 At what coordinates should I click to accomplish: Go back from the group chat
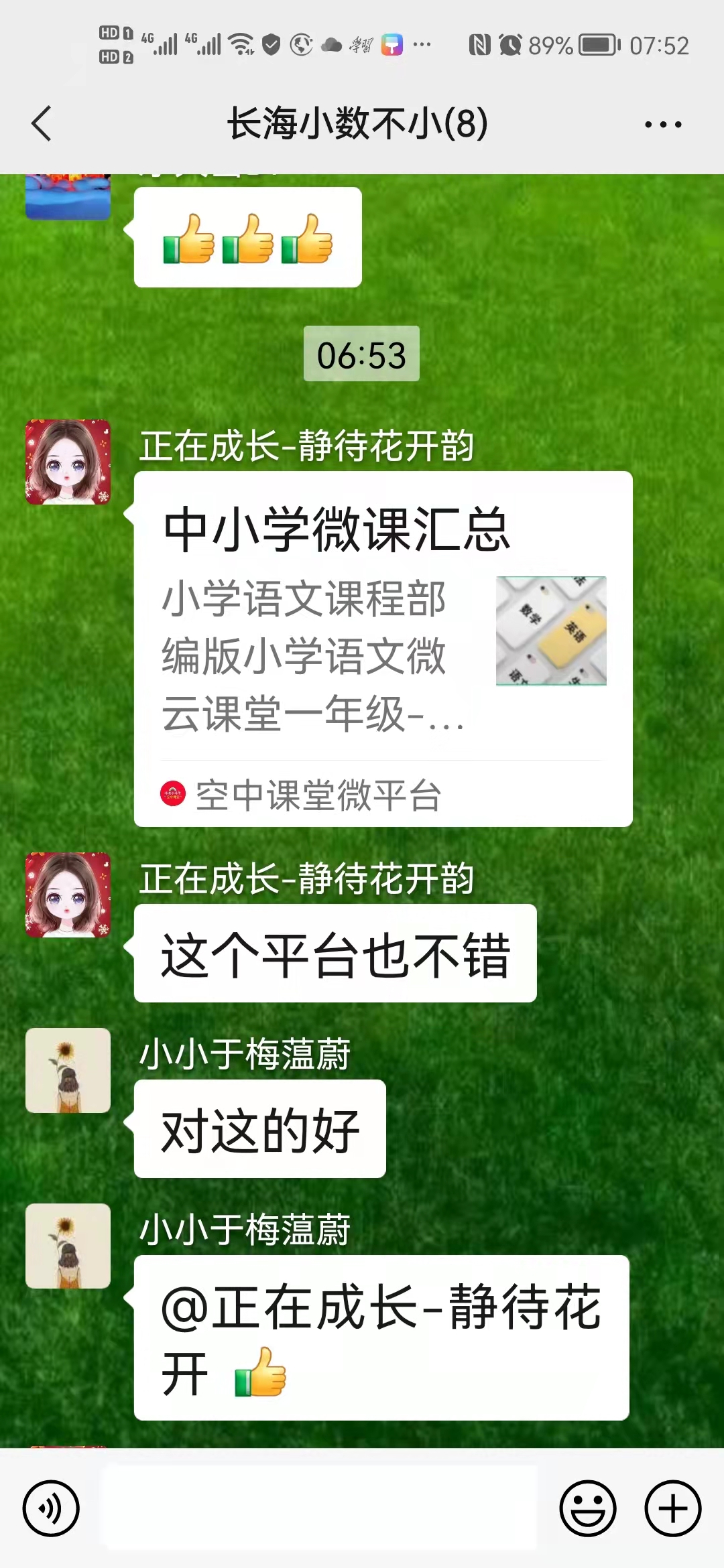(x=42, y=124)
